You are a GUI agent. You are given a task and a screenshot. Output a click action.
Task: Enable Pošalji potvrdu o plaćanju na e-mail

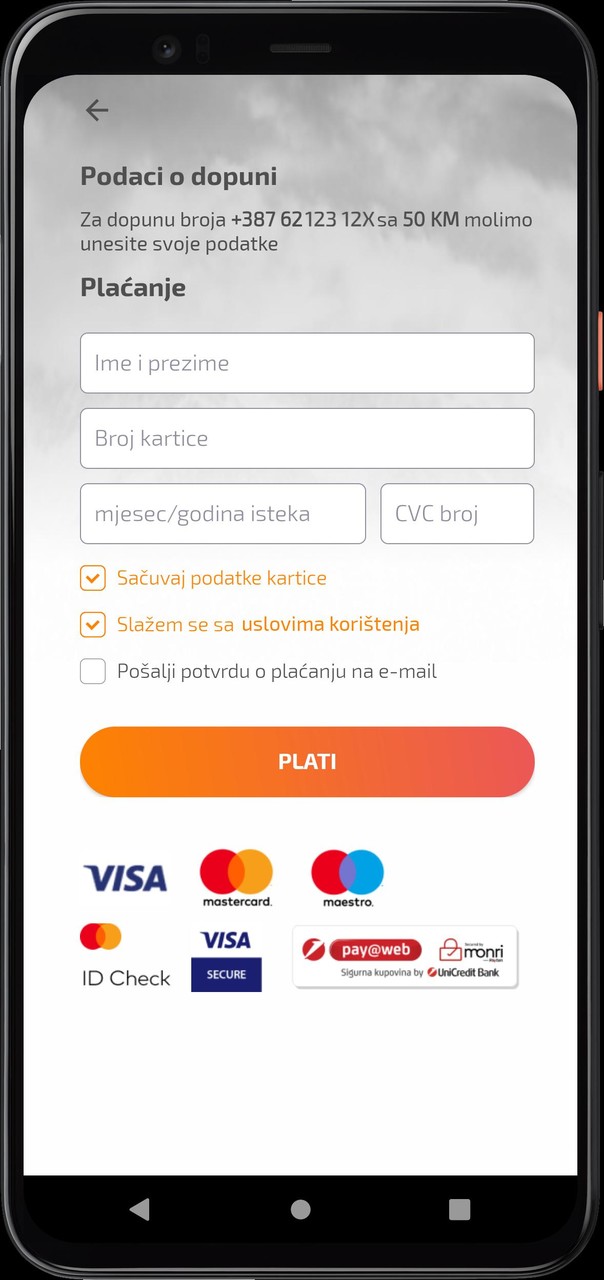93,672
